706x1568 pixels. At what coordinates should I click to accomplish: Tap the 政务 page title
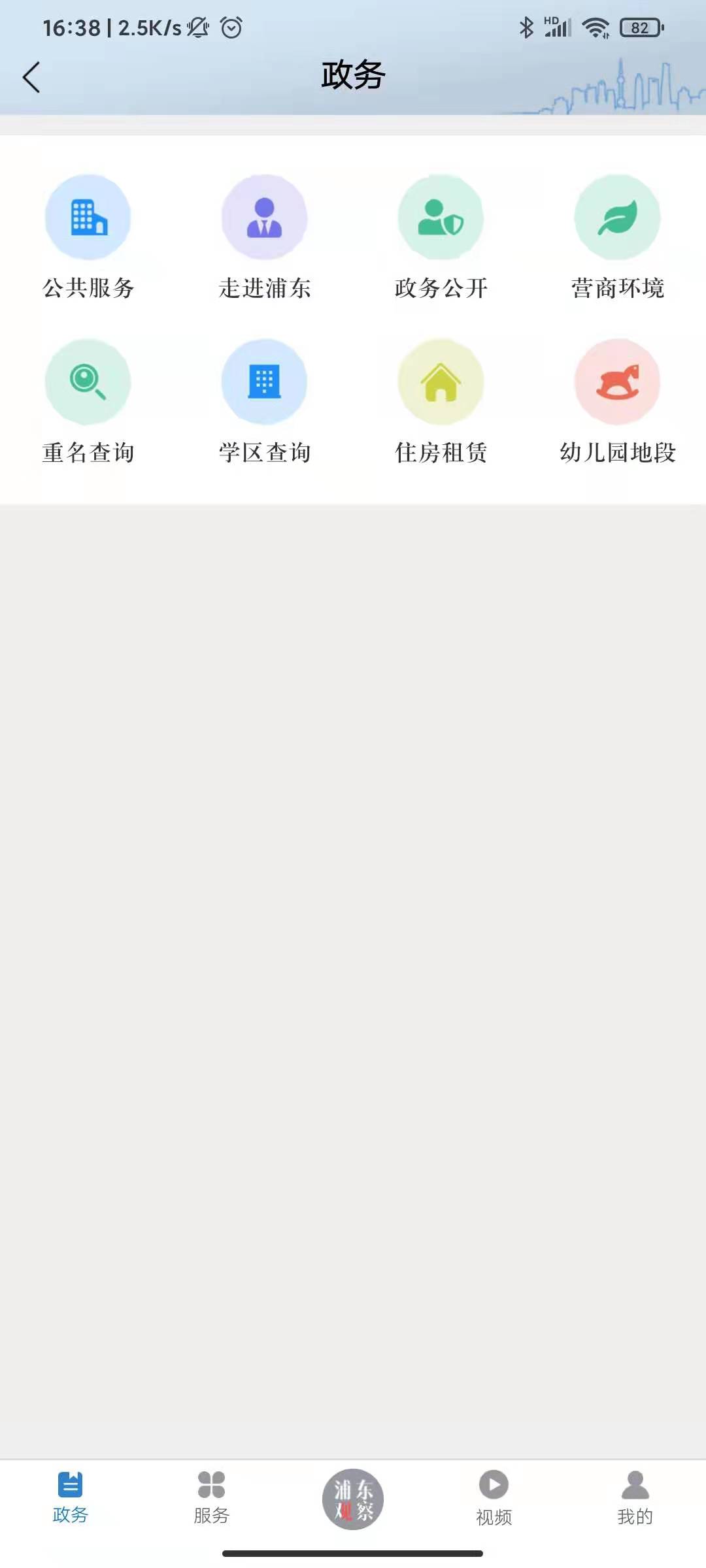353,75
